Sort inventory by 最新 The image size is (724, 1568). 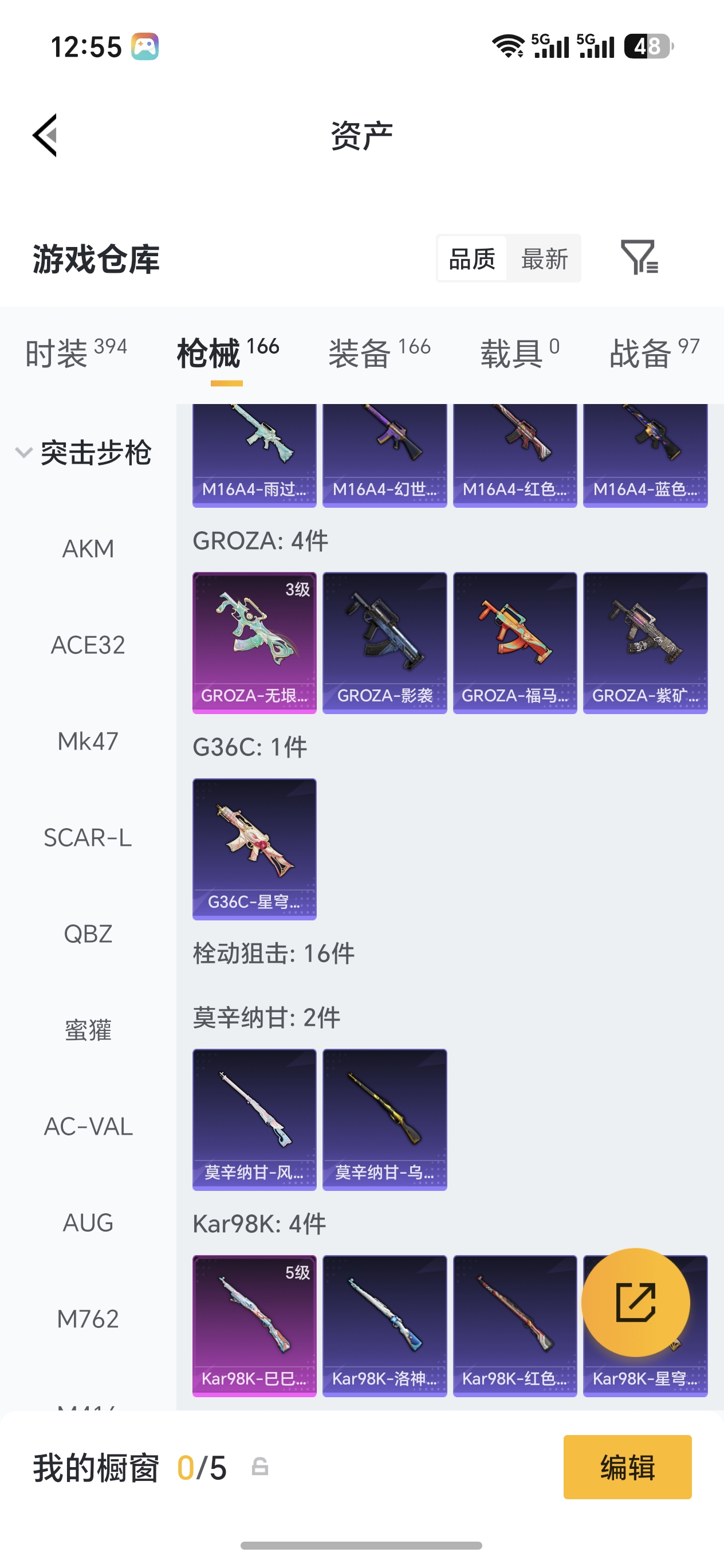click(544, 258)
